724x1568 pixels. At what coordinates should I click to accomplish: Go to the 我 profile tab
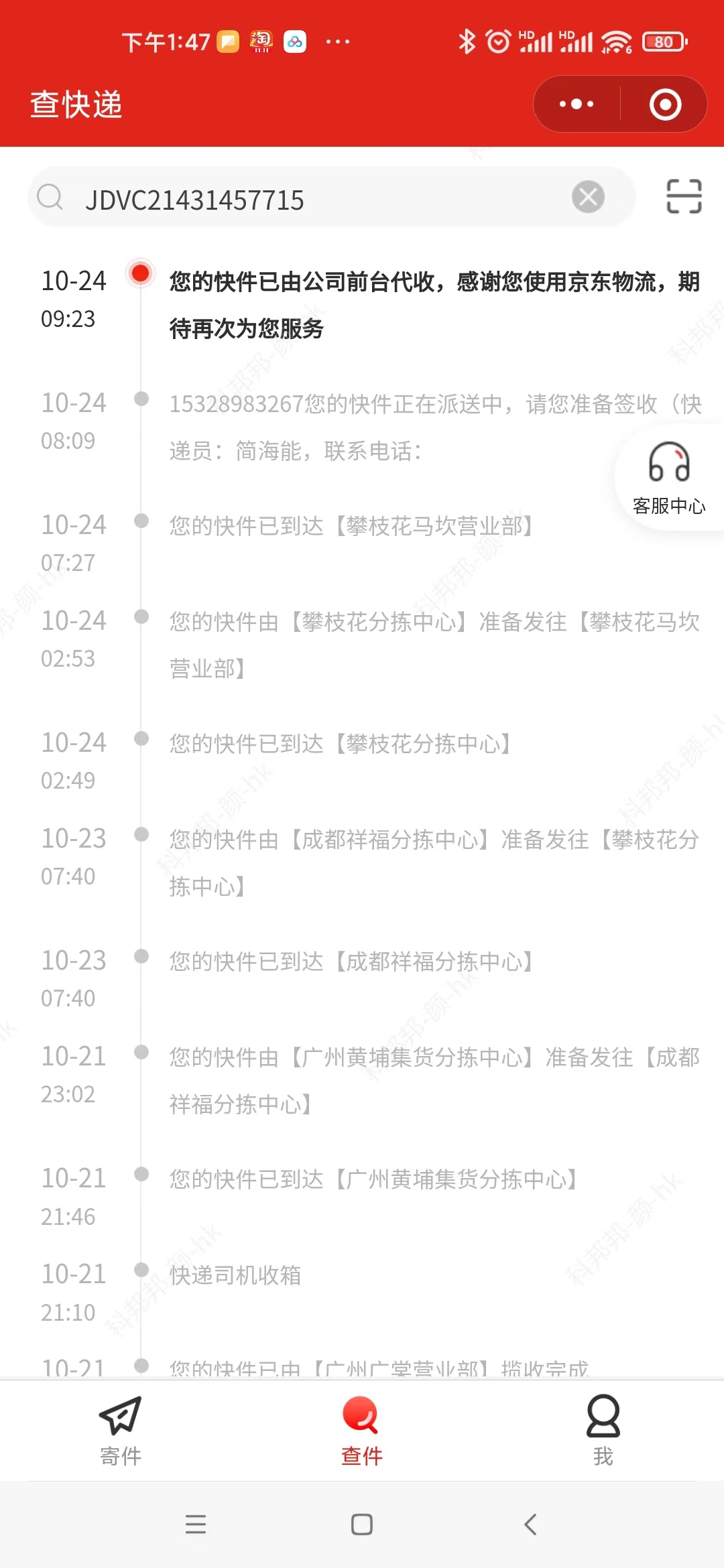click(603, 1431)
